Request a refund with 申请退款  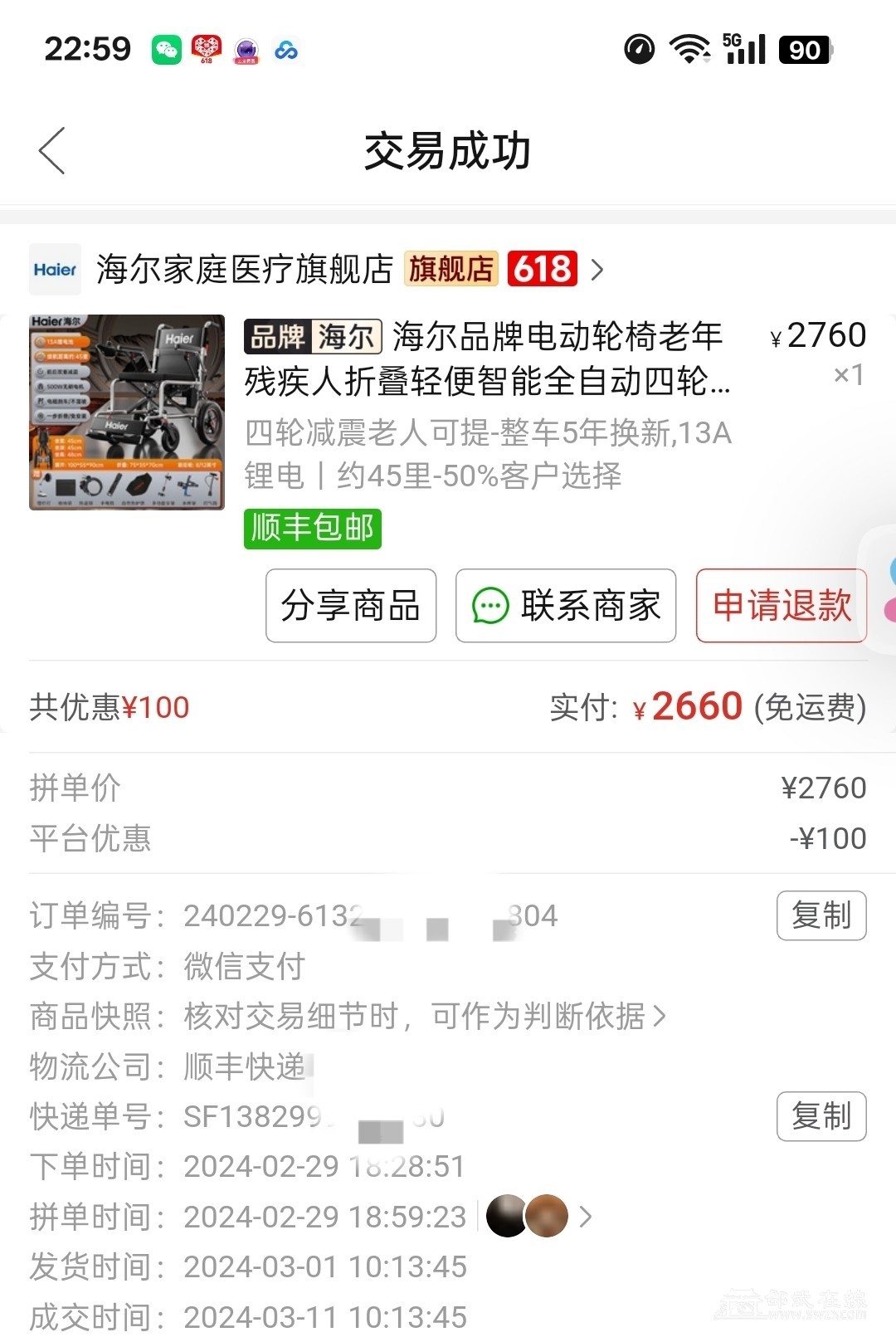[x=781, y=606]
